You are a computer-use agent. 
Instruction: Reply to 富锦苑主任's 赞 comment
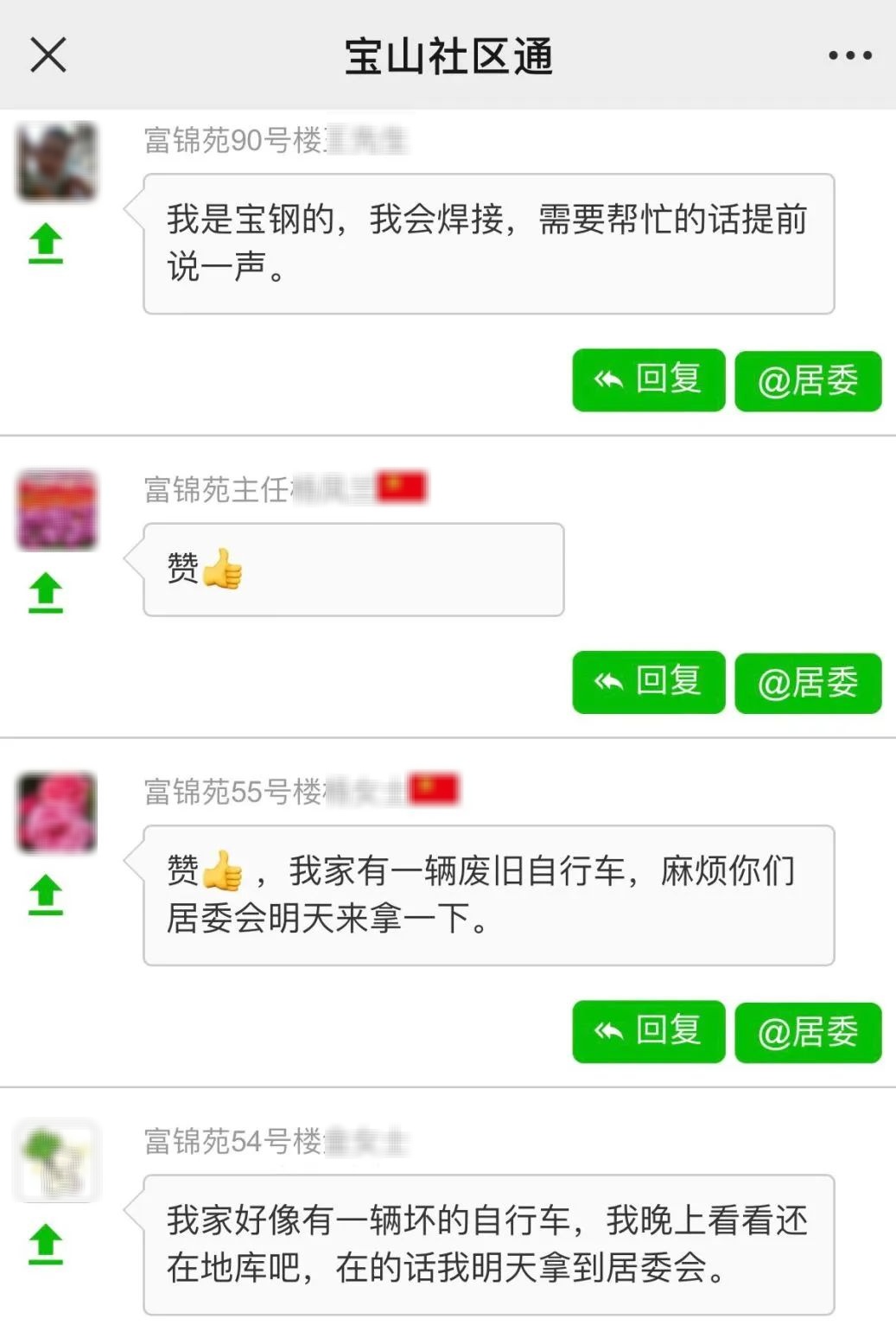tap(649, 682)
